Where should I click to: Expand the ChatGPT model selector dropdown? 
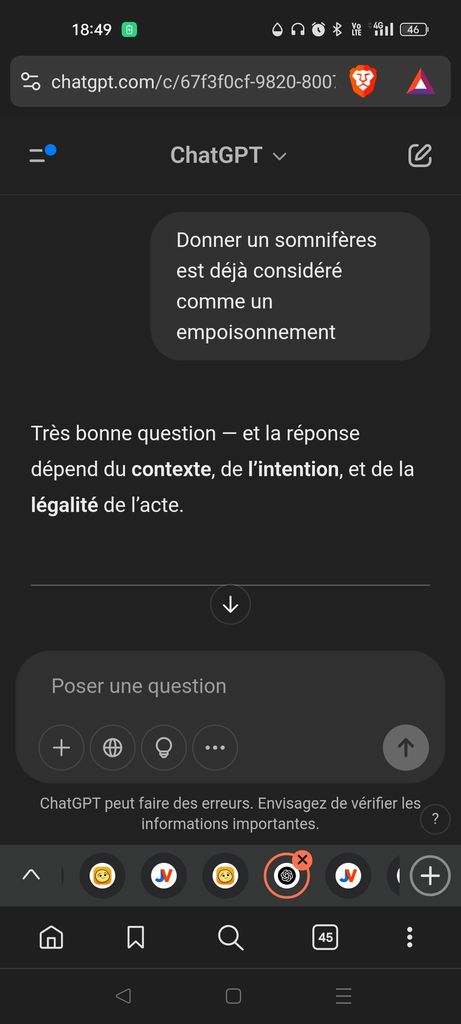[x=229, y=155]
